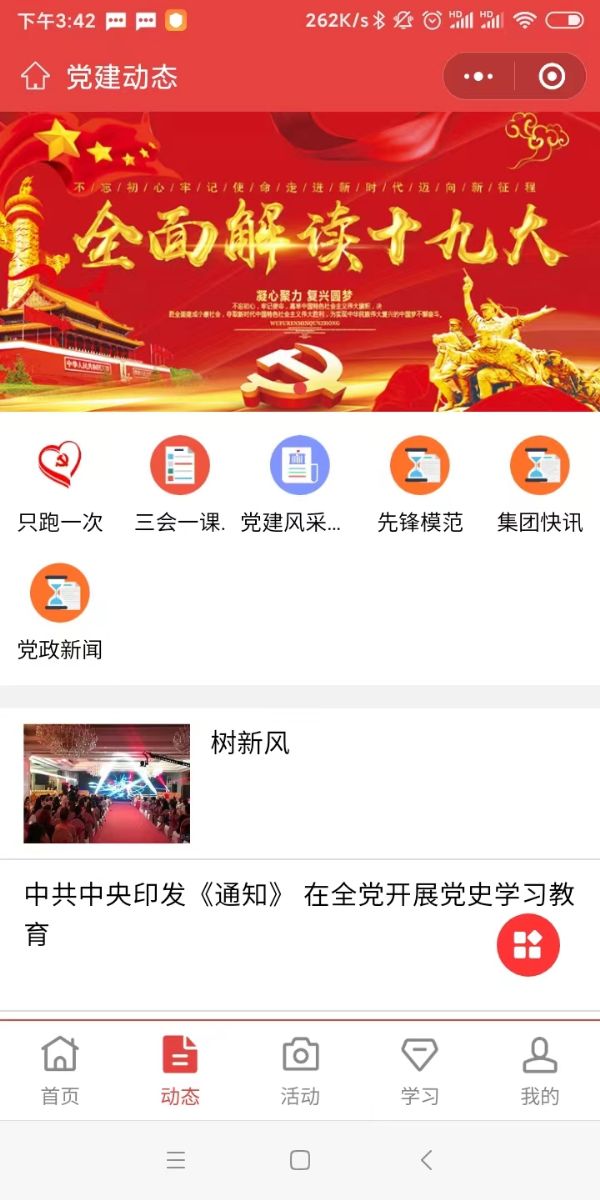600x1200 pixels.
Task: Go to the 学习 tab
Action: (420, 1070)
